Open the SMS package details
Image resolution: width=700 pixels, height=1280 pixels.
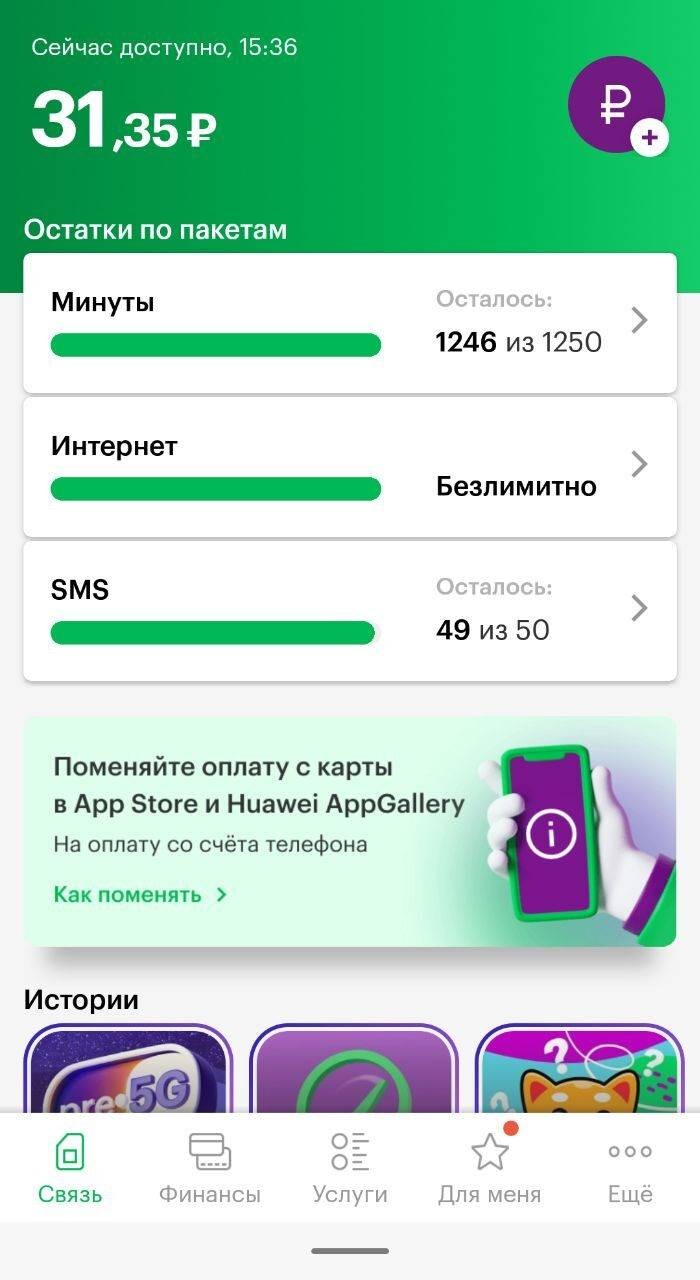349,611
